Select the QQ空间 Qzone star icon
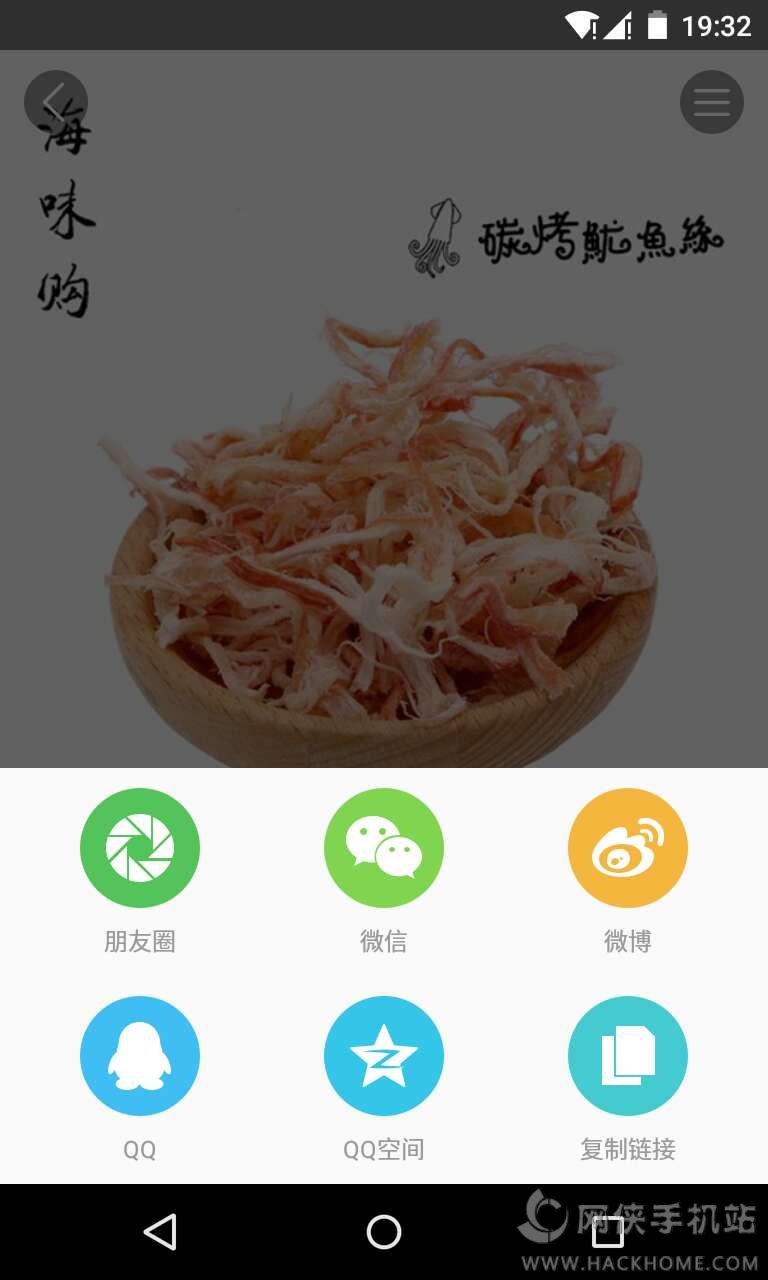The height and width of the screenshot is (1280, 768). pos(384,1055)
